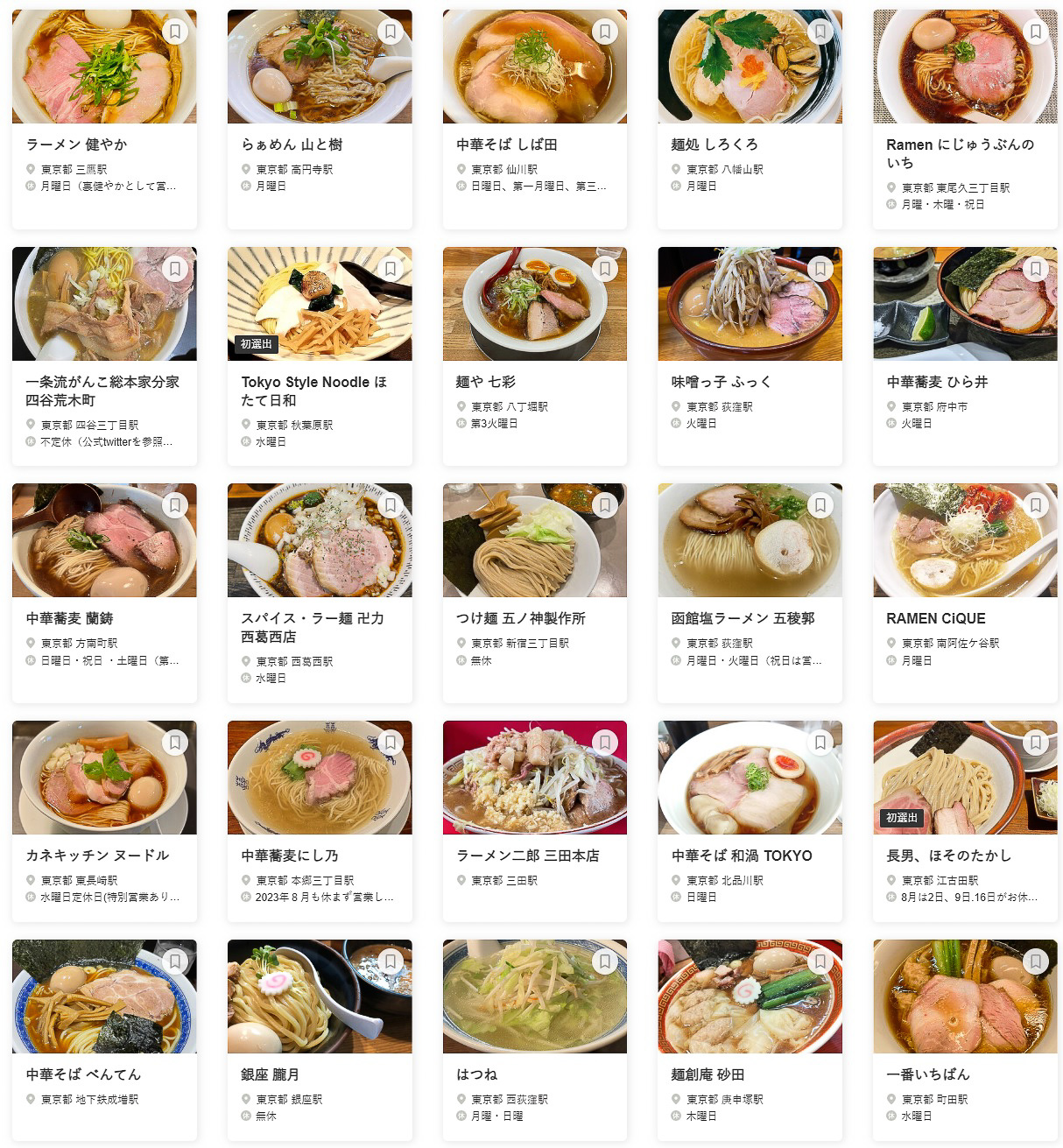This screenshot has height=1148, width=1063.
Task: Click the location pin icon under RAMEN CiQUE
Action: [889, 643]
